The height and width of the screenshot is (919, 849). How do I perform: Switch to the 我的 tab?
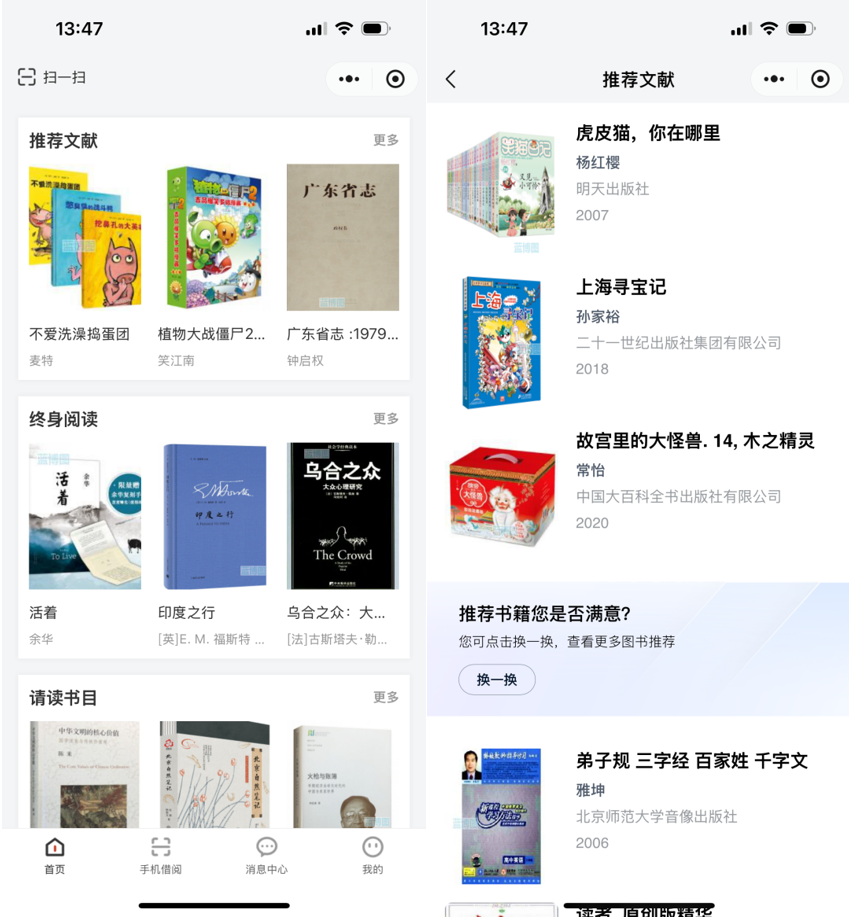tap(372, 856)
